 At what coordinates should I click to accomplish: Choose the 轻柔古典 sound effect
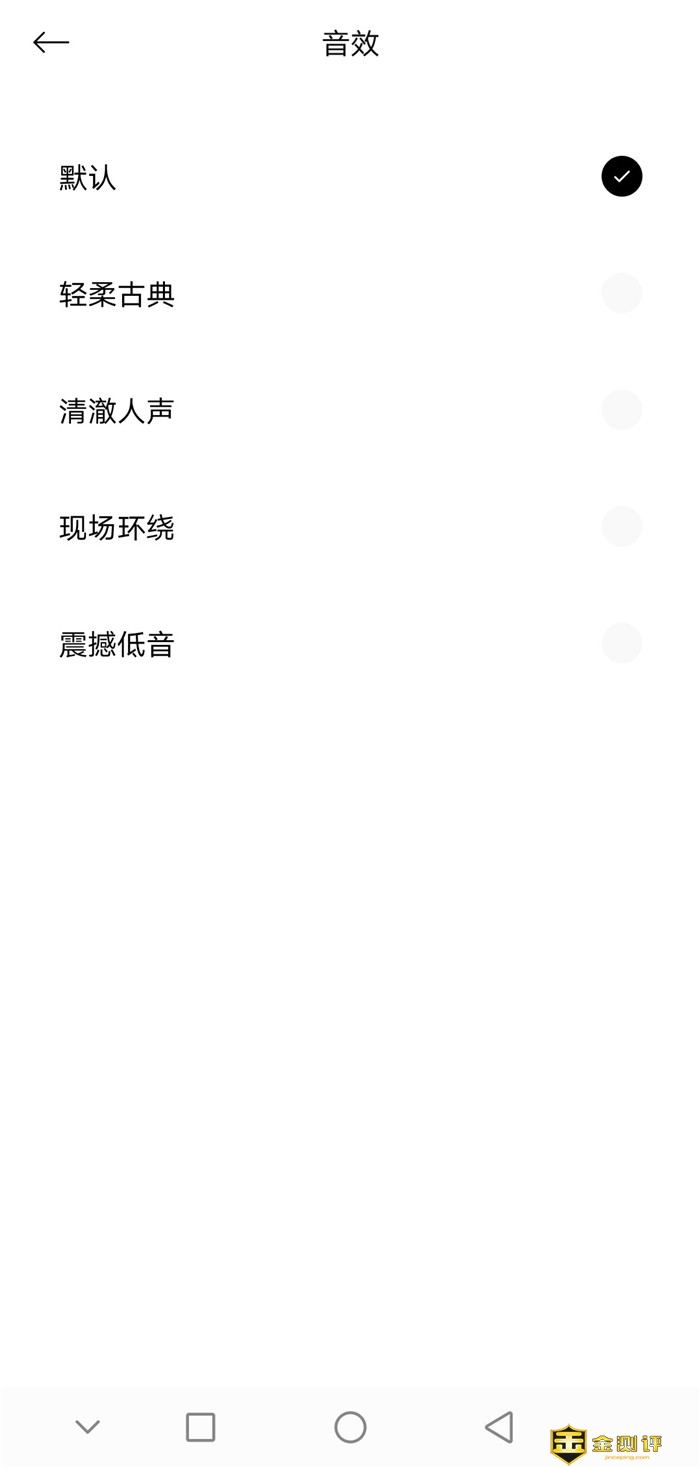621,294
